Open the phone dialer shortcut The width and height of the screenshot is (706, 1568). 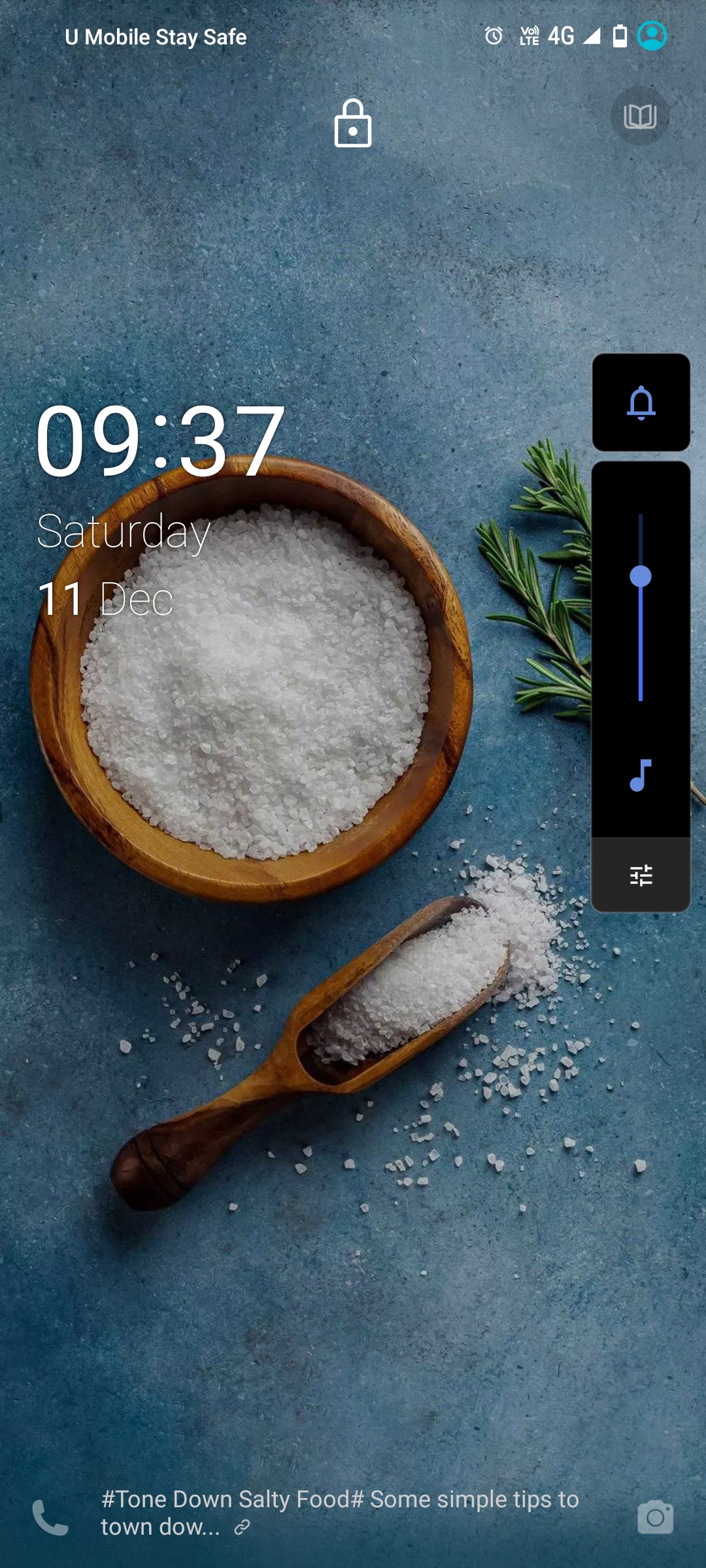50,1517
